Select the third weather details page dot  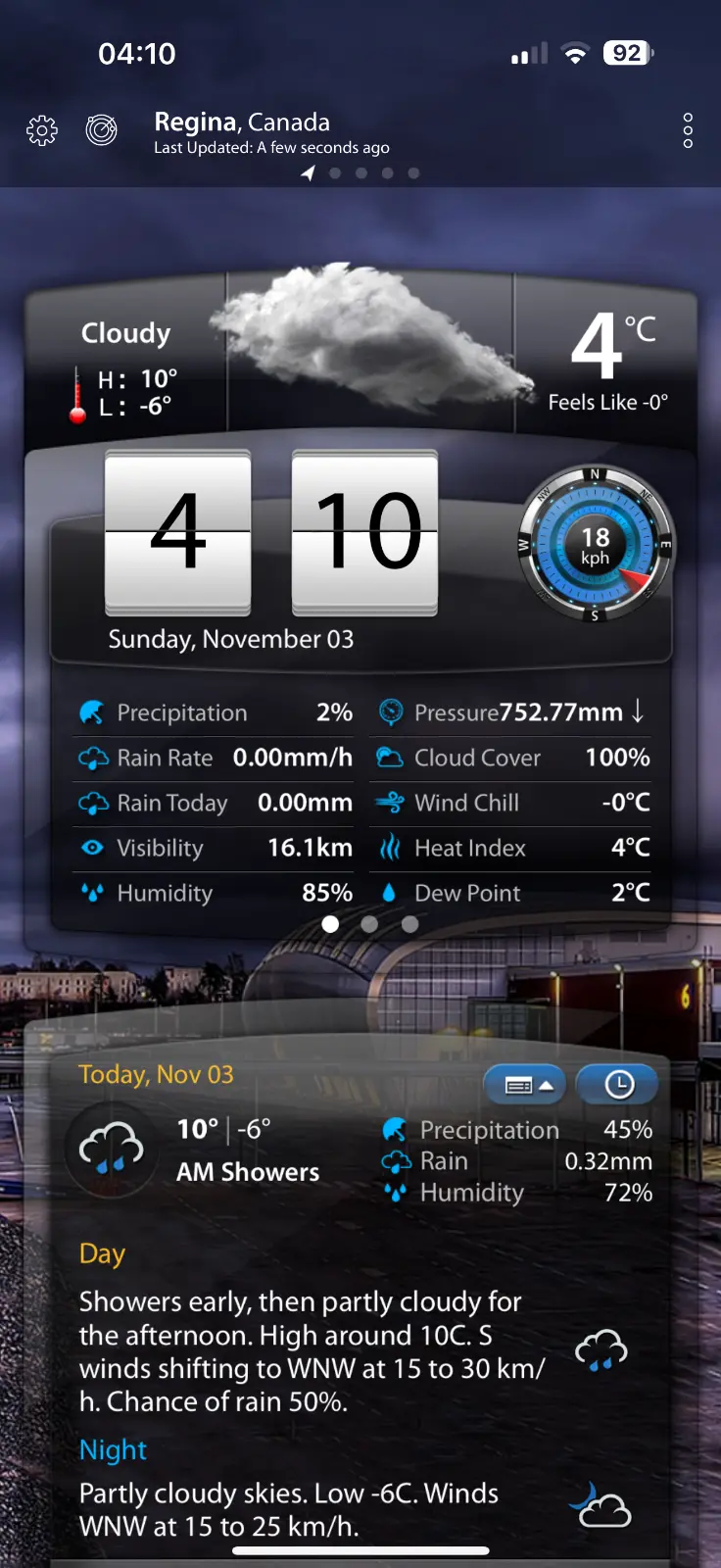click(409, 924)
